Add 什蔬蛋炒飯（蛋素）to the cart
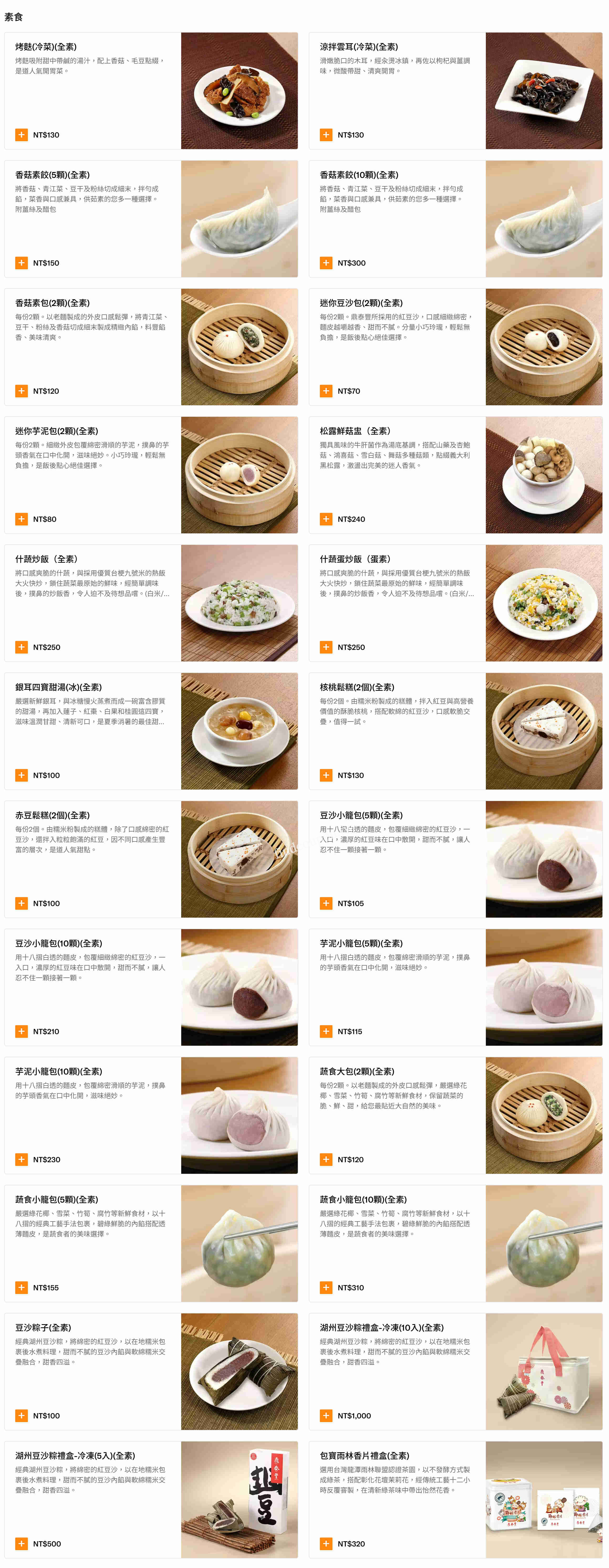This screenshot has width=609, height=1568. click(x=326, y=647)
